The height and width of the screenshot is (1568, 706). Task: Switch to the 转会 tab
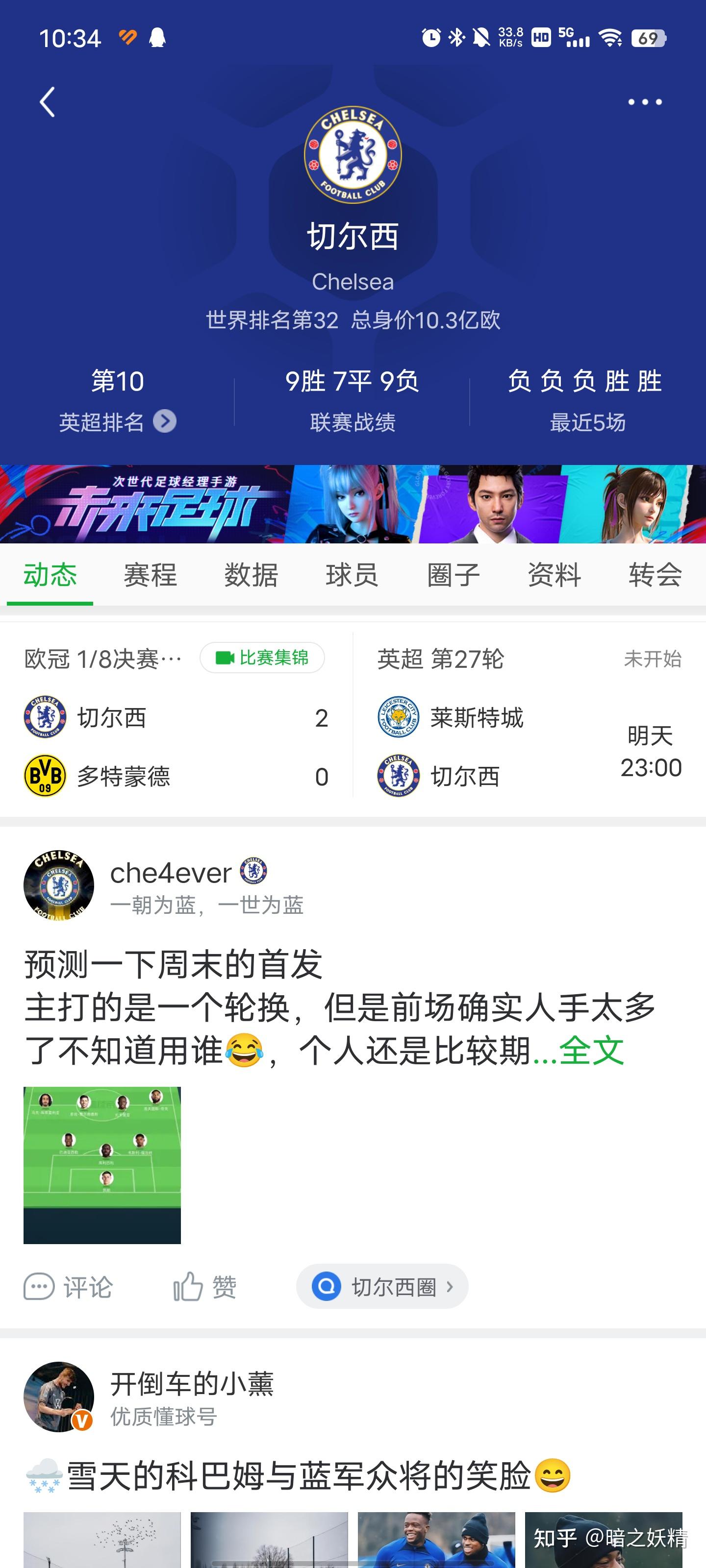coord(654,575)
